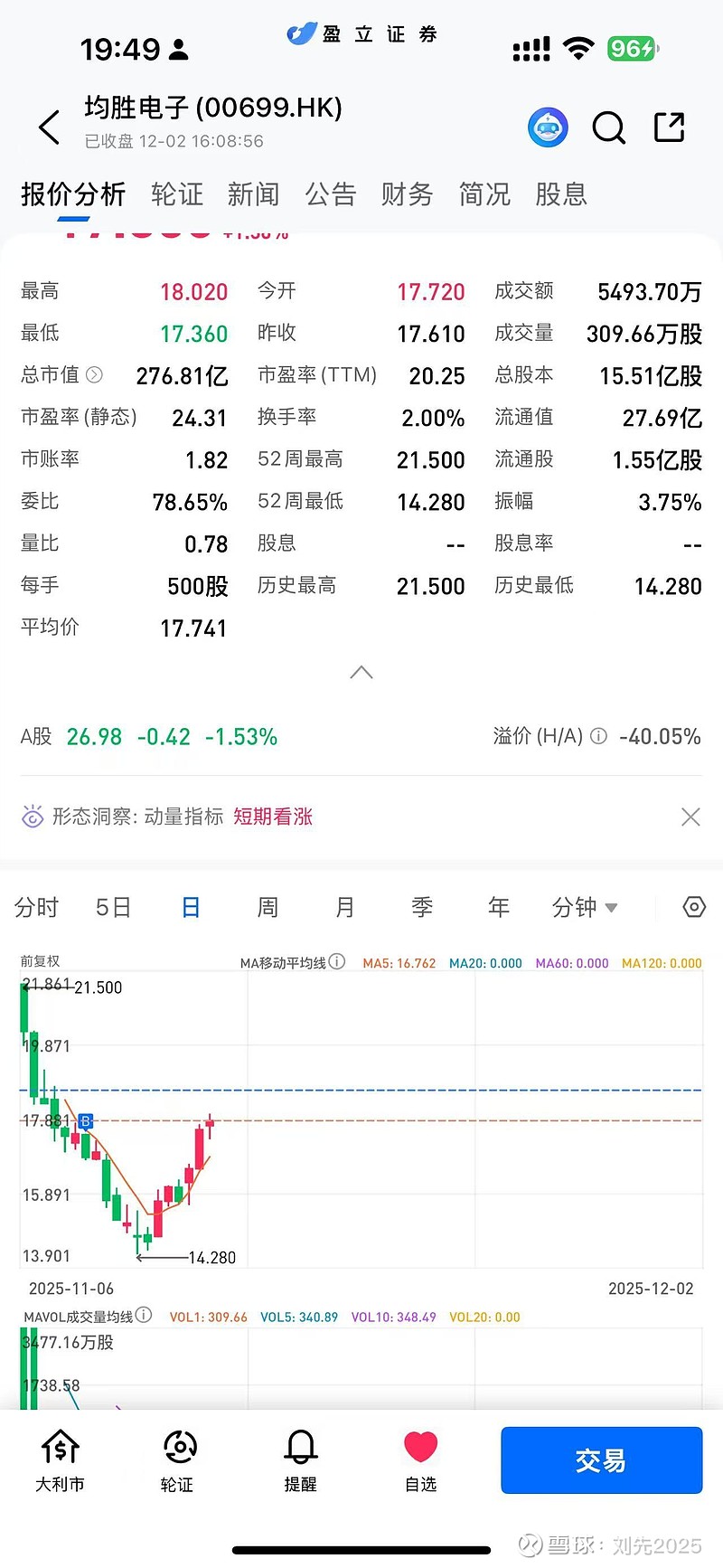Image resolution: width=723 pixels, height=1568 pixels.
Task: Tap the blue 交易 button
Action: [601, 1460]
